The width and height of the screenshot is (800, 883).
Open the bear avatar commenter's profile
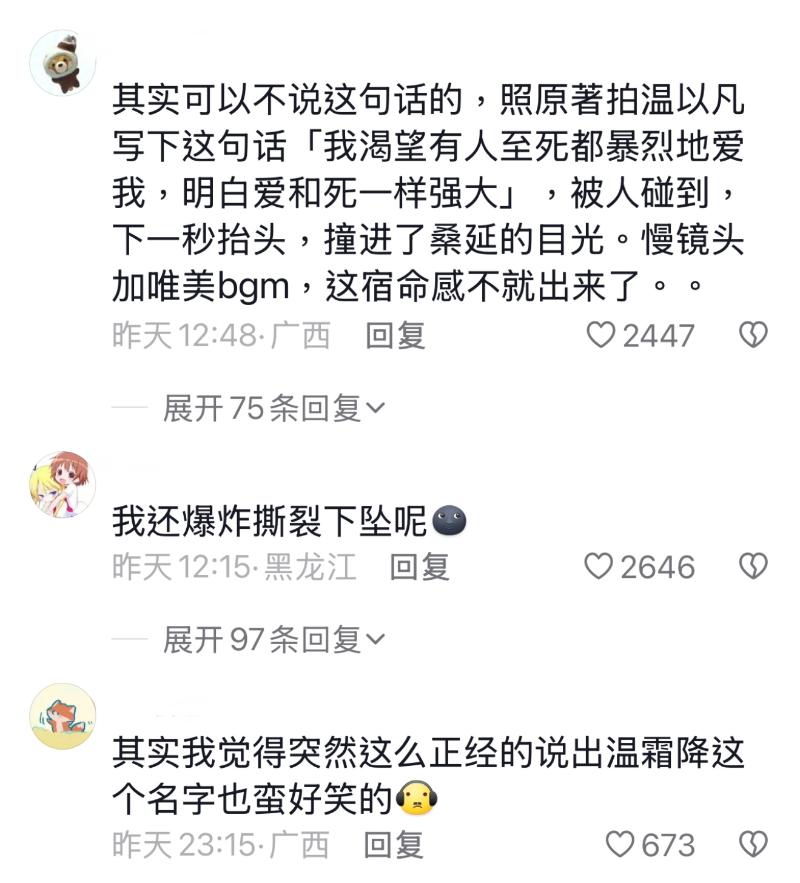pos(63,62)
